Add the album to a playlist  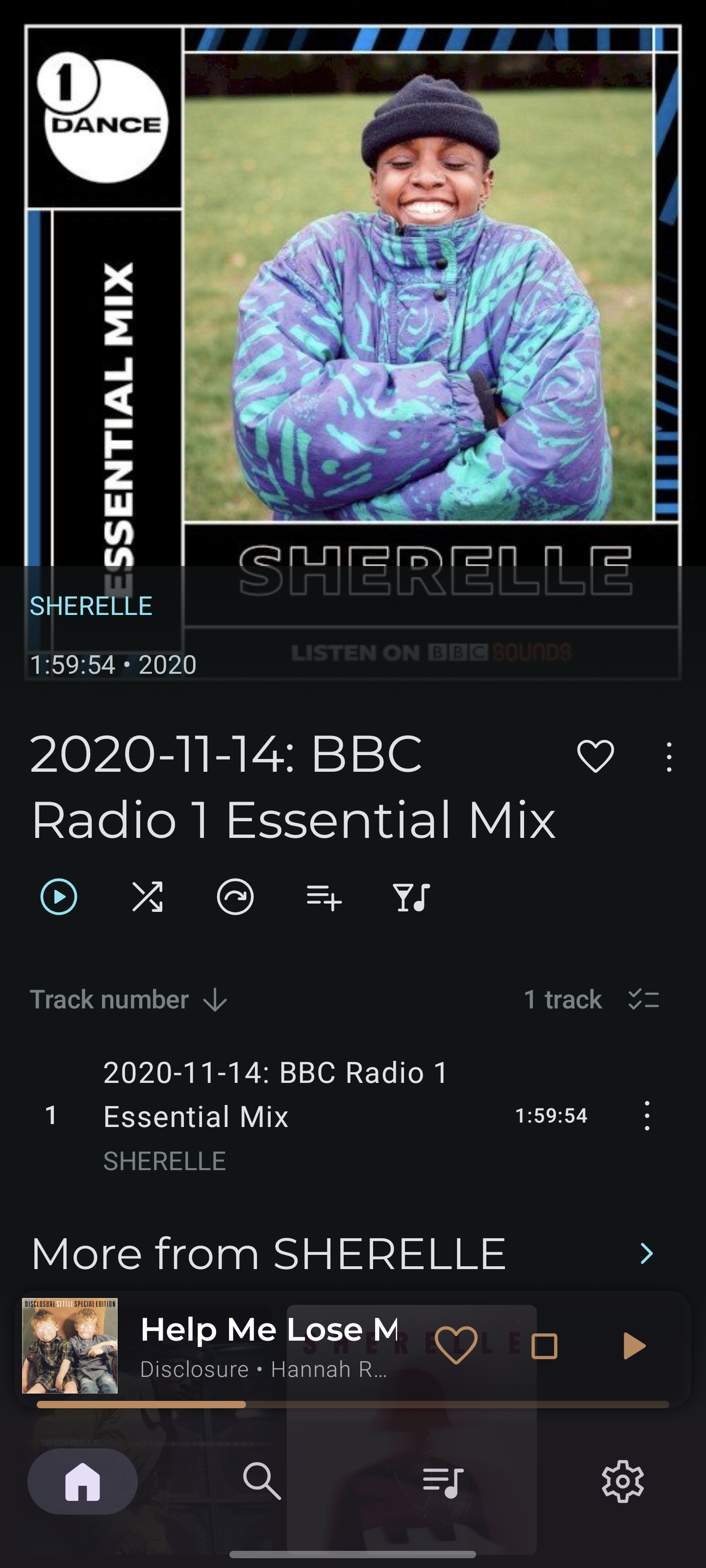click(324, 897)
